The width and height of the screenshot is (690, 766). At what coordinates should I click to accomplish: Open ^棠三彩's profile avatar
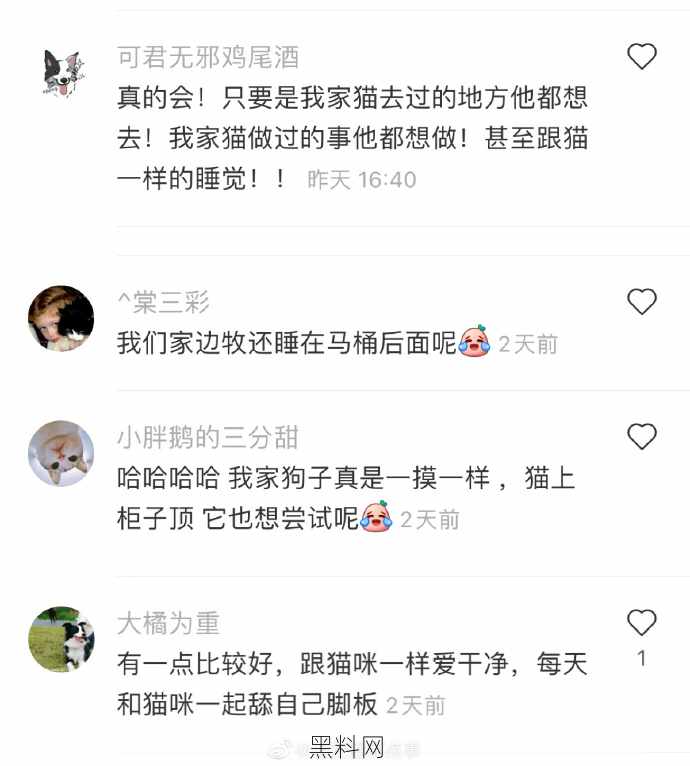[x=61, y=318]
